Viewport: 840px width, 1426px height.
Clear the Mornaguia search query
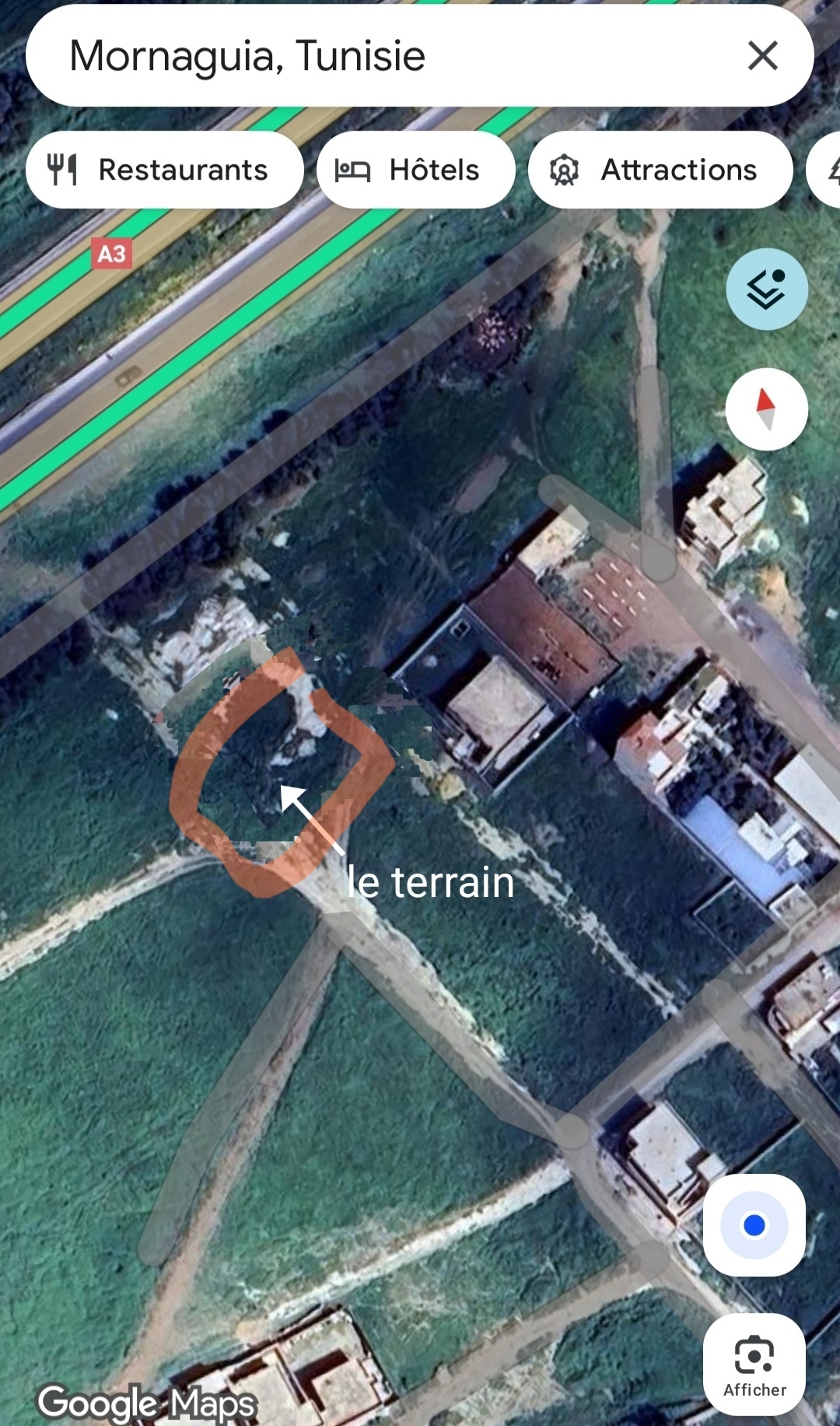pyautogui.click(x=762, y=56)
